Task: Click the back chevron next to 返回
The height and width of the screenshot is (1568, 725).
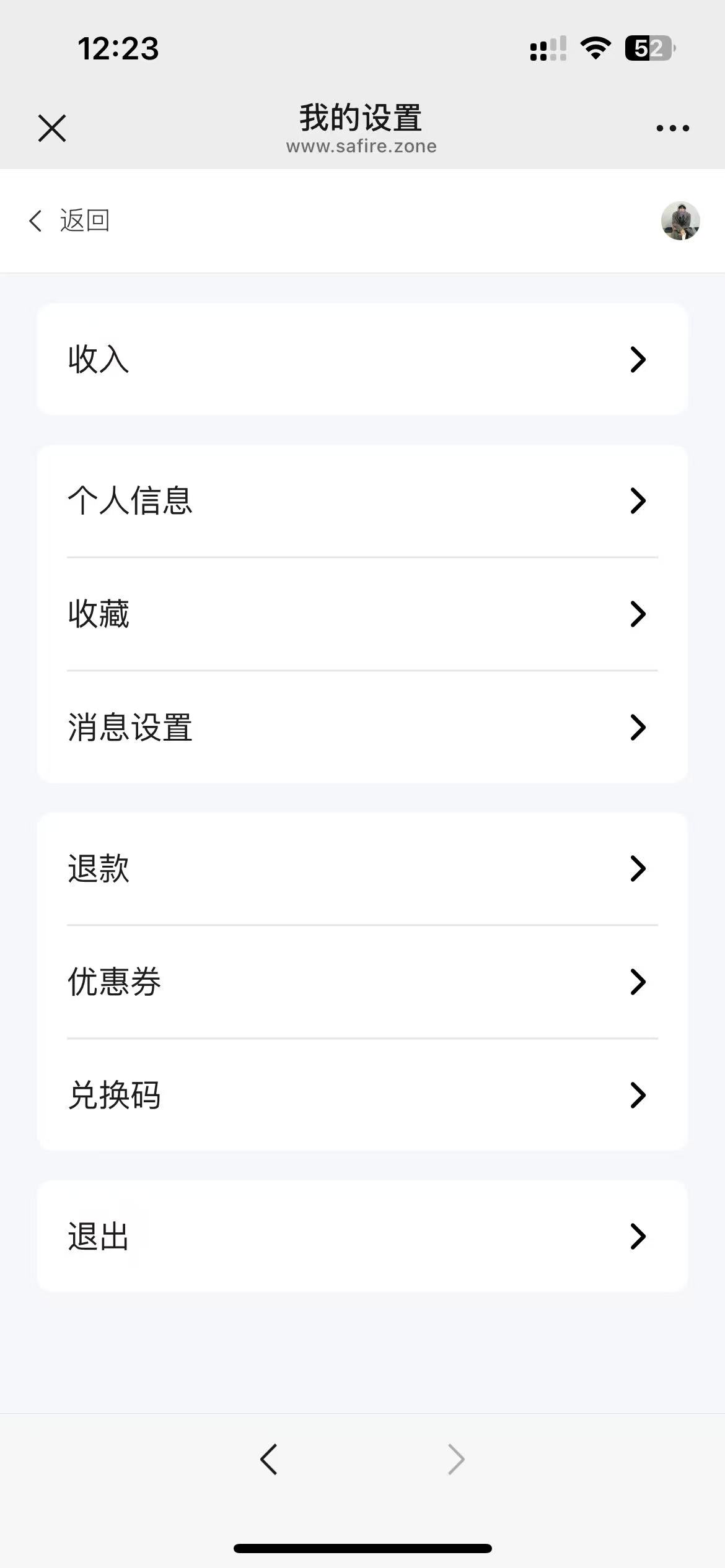Action: [35, 220]
